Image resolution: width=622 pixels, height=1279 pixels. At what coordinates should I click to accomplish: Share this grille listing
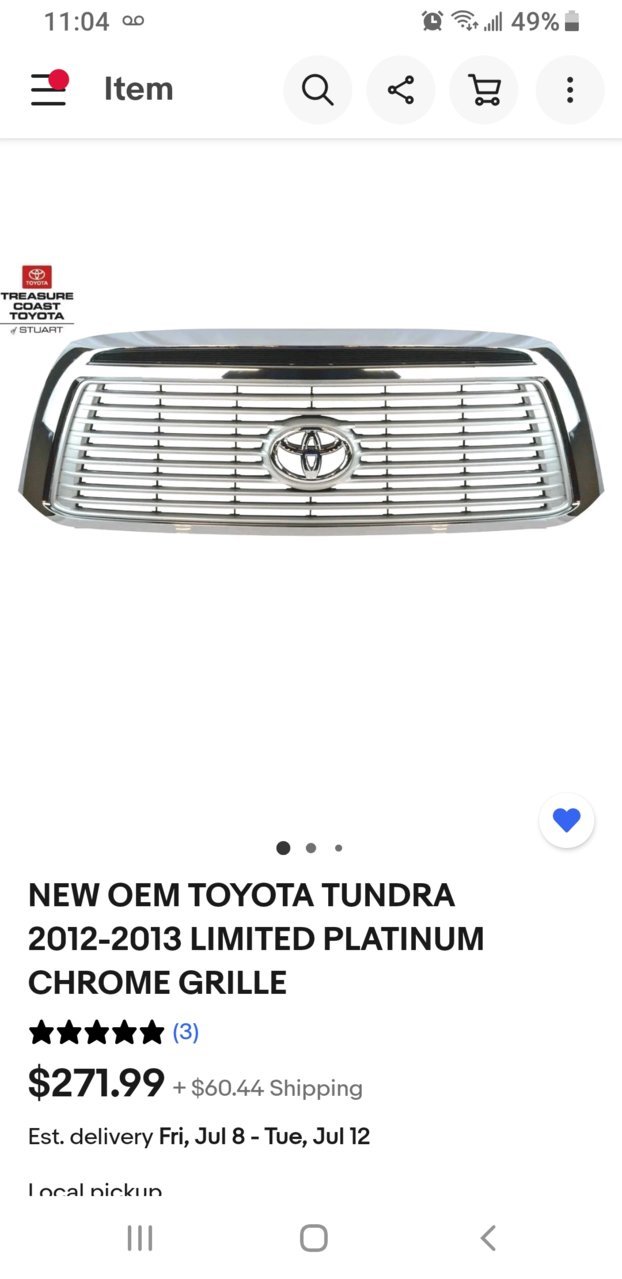[x=401, y=90]
